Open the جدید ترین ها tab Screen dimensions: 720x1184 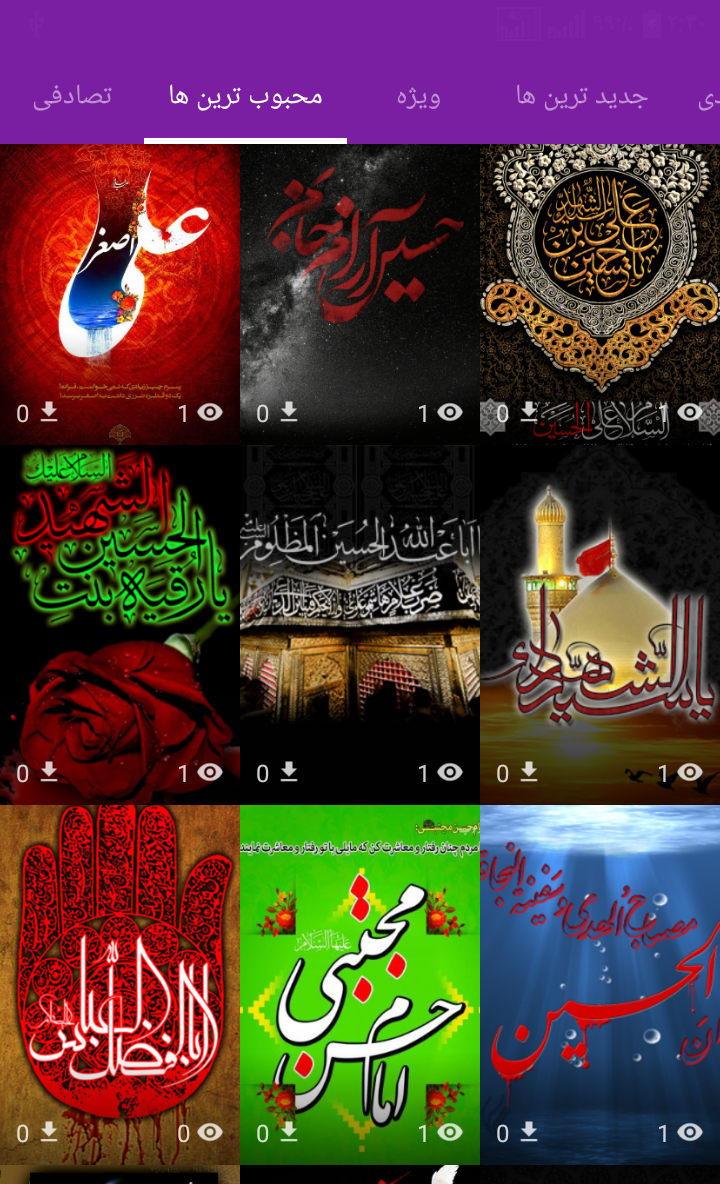tap(582, 96)
